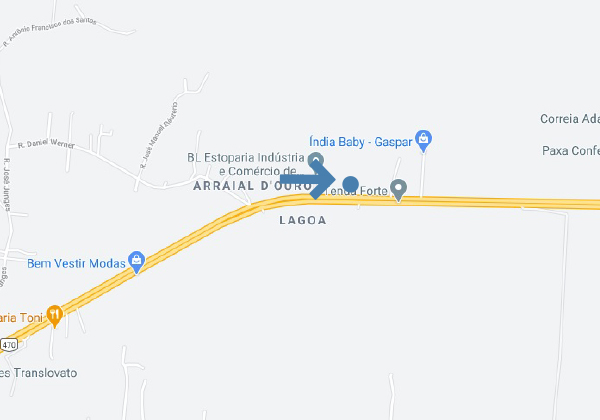The image size is (600, 420).
Task: Select the Pizzaria Toni restaurant marker
Action: point(55,314)
